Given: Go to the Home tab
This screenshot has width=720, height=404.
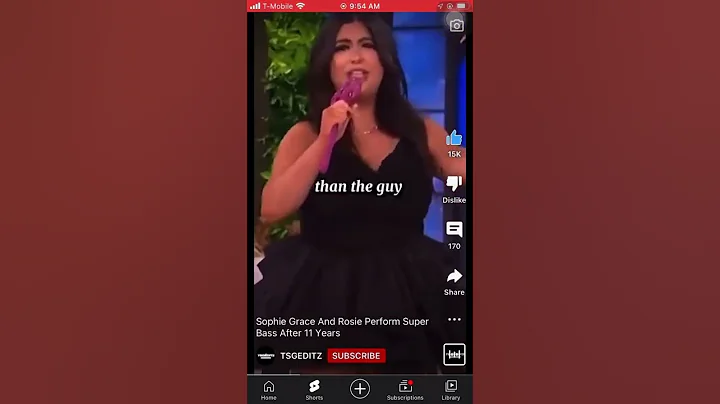Looking at the screenshot, I should (268, 389).
